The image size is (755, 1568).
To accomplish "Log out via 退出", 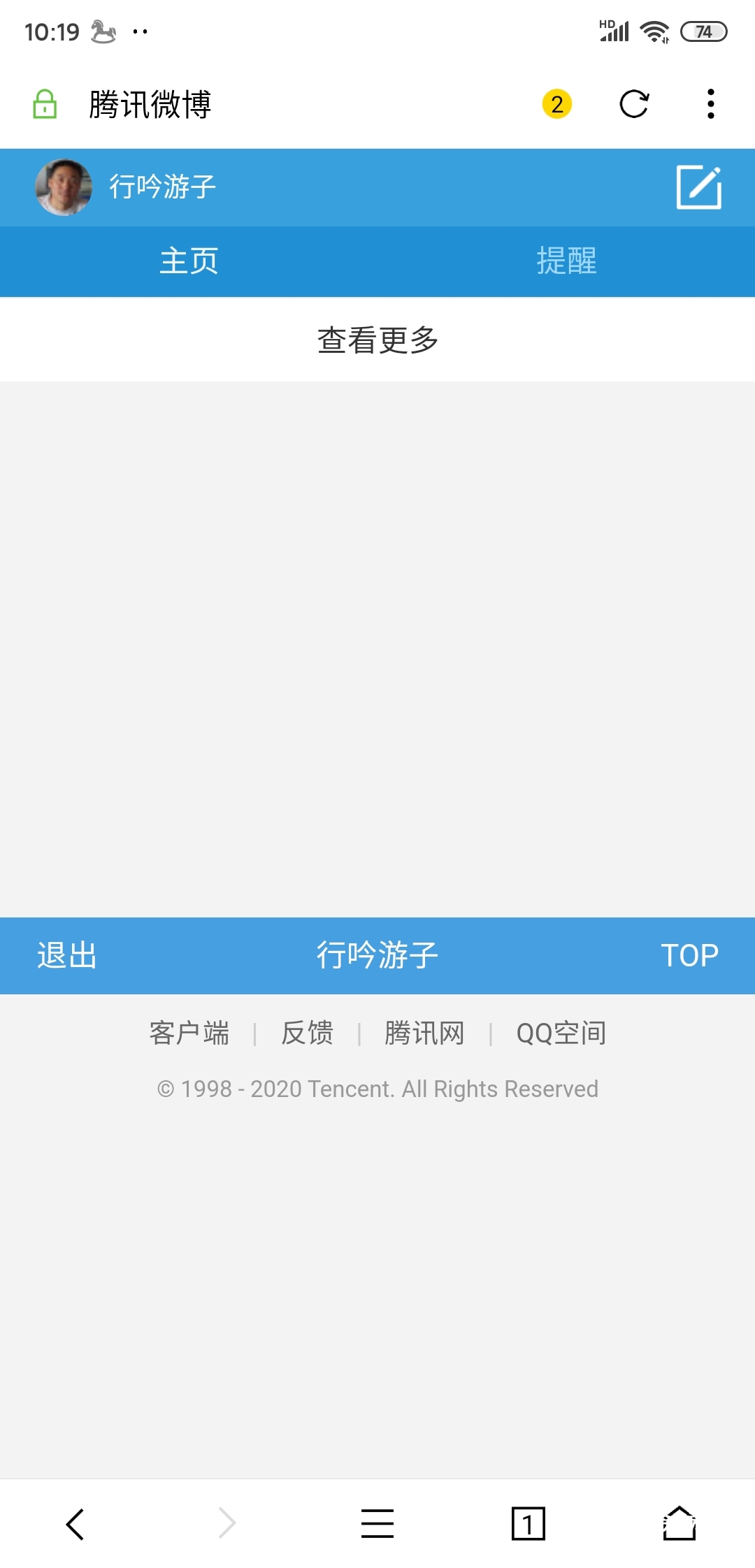I will [67, 955].
